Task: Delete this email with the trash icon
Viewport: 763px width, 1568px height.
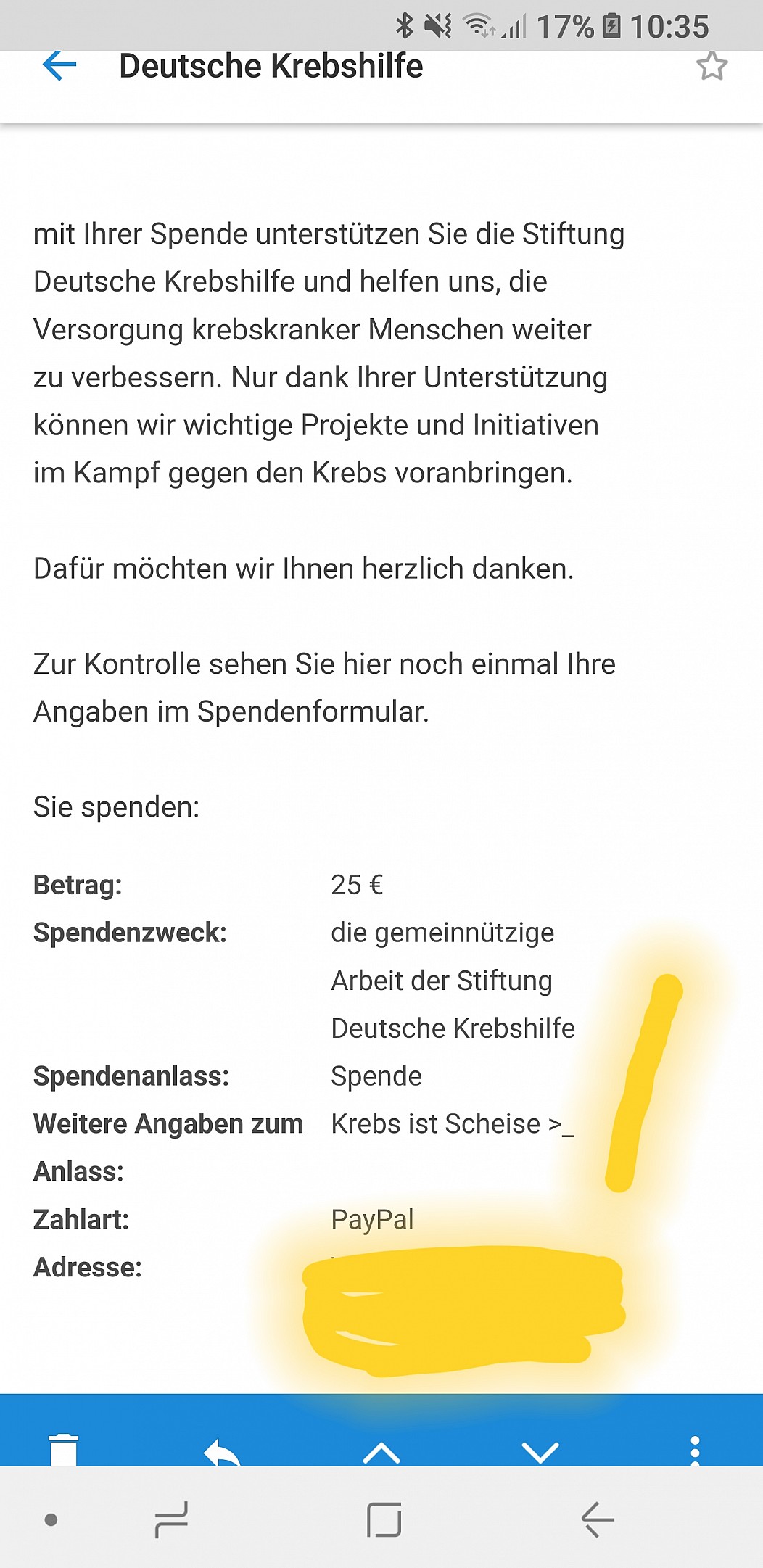Action: (63, 1450)
